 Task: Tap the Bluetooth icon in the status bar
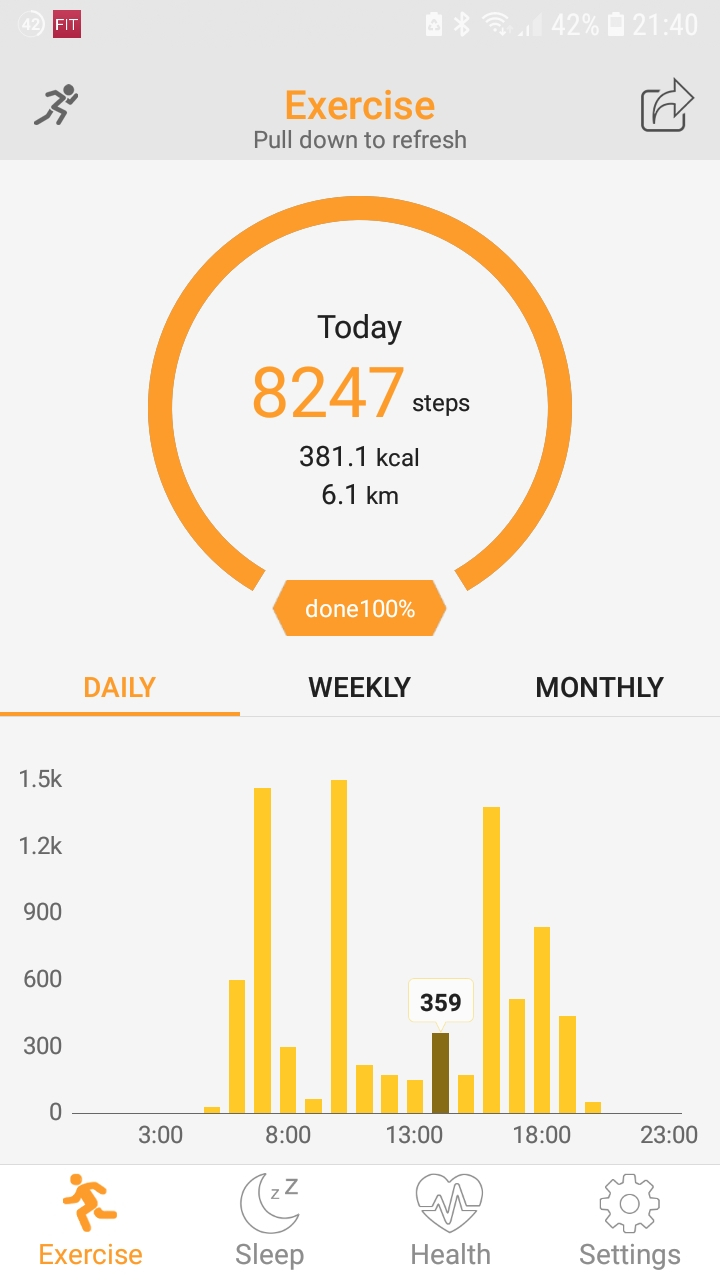(460, 23)
